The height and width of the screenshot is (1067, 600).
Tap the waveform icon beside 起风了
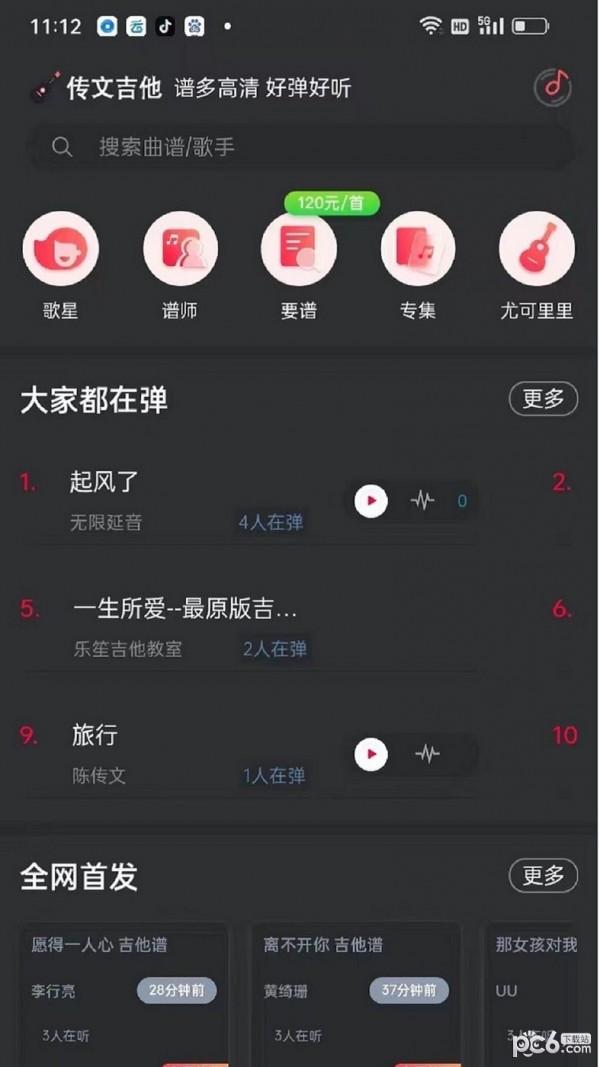423,500
